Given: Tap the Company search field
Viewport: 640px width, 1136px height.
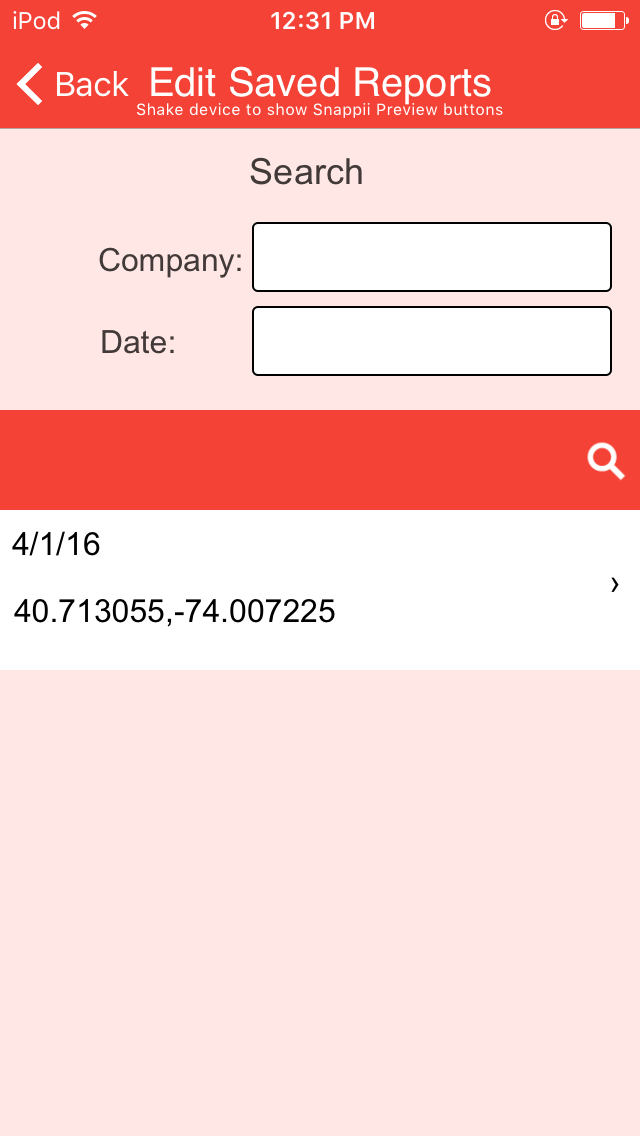Looking at the screenshot, I should (x=432, y=257).
